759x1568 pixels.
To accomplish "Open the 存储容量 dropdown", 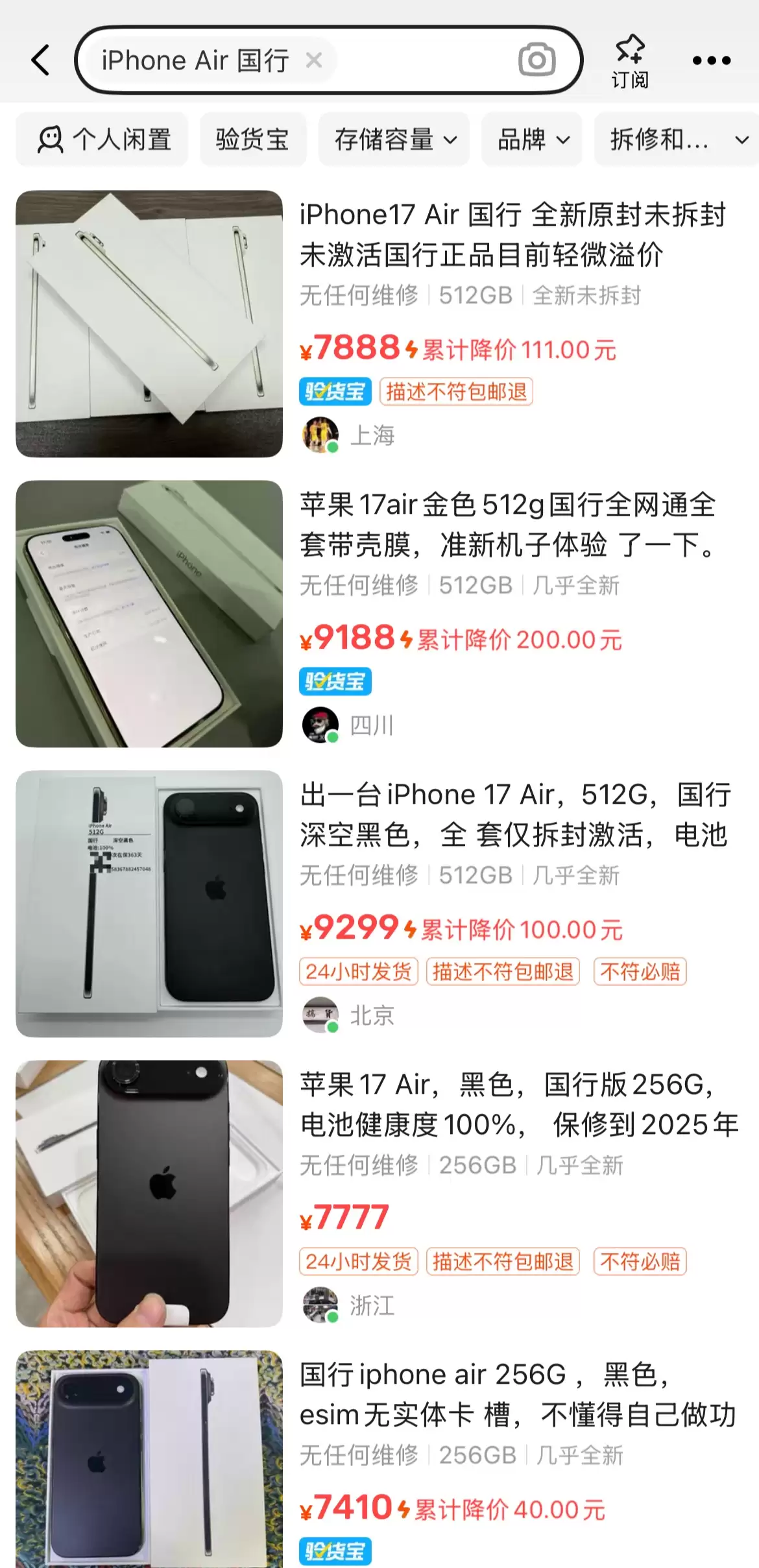I will pyautogui.click(x=394, y=139).
